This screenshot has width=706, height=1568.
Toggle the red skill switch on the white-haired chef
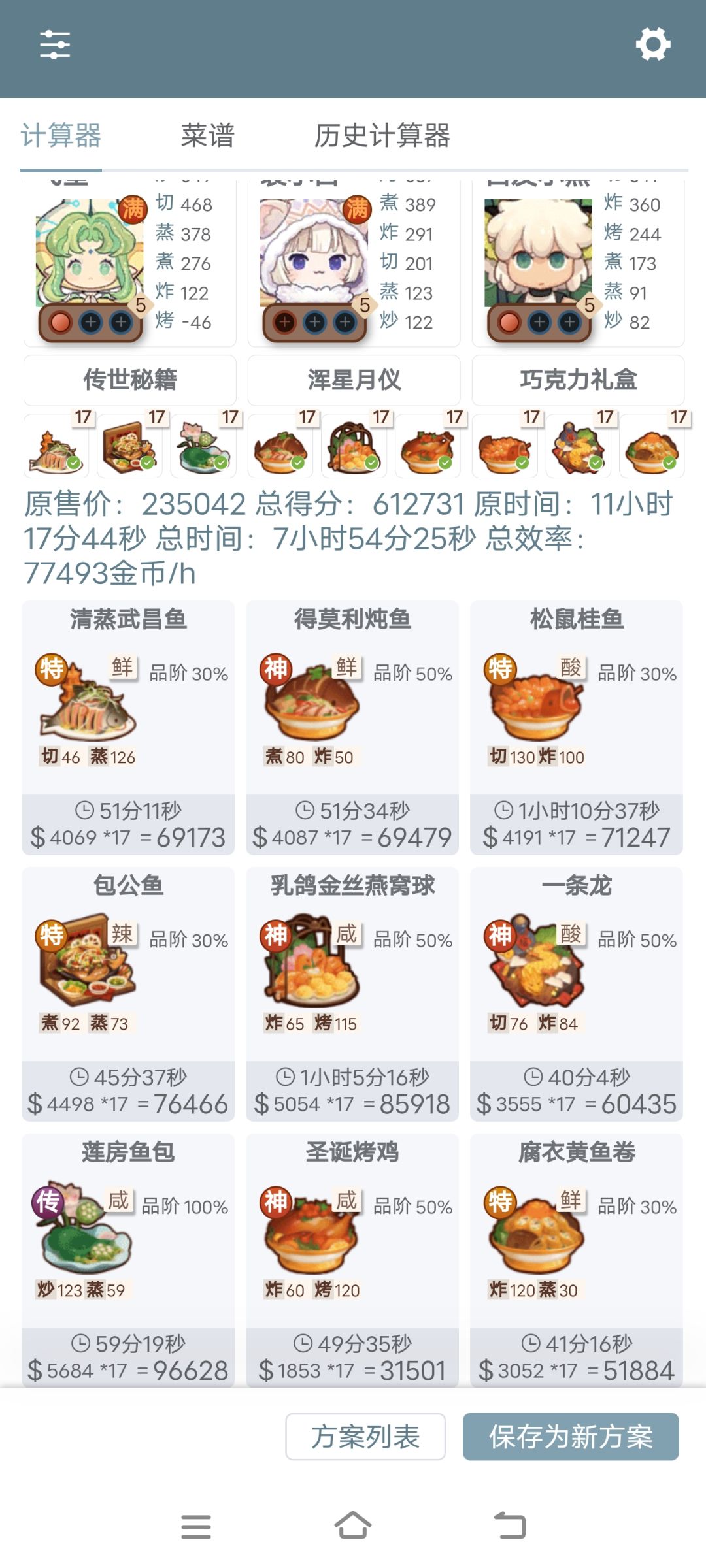[509, 321]
